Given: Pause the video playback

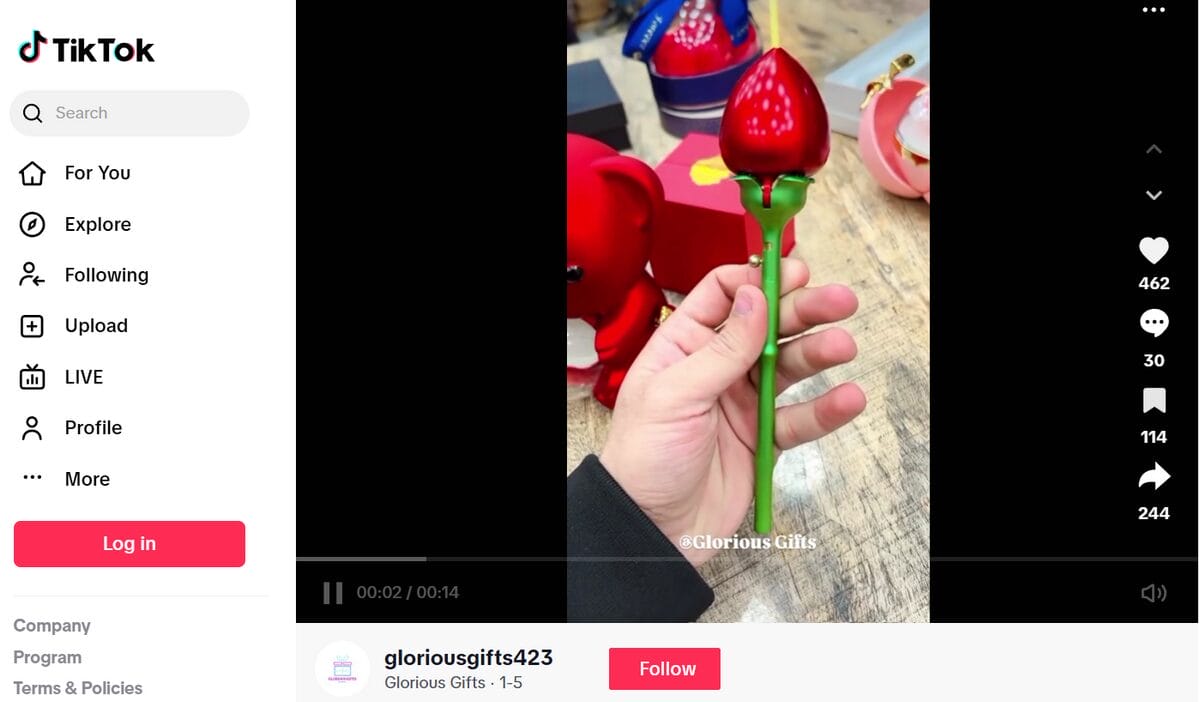Looking at the screenshot, I should tap(333, 593).
